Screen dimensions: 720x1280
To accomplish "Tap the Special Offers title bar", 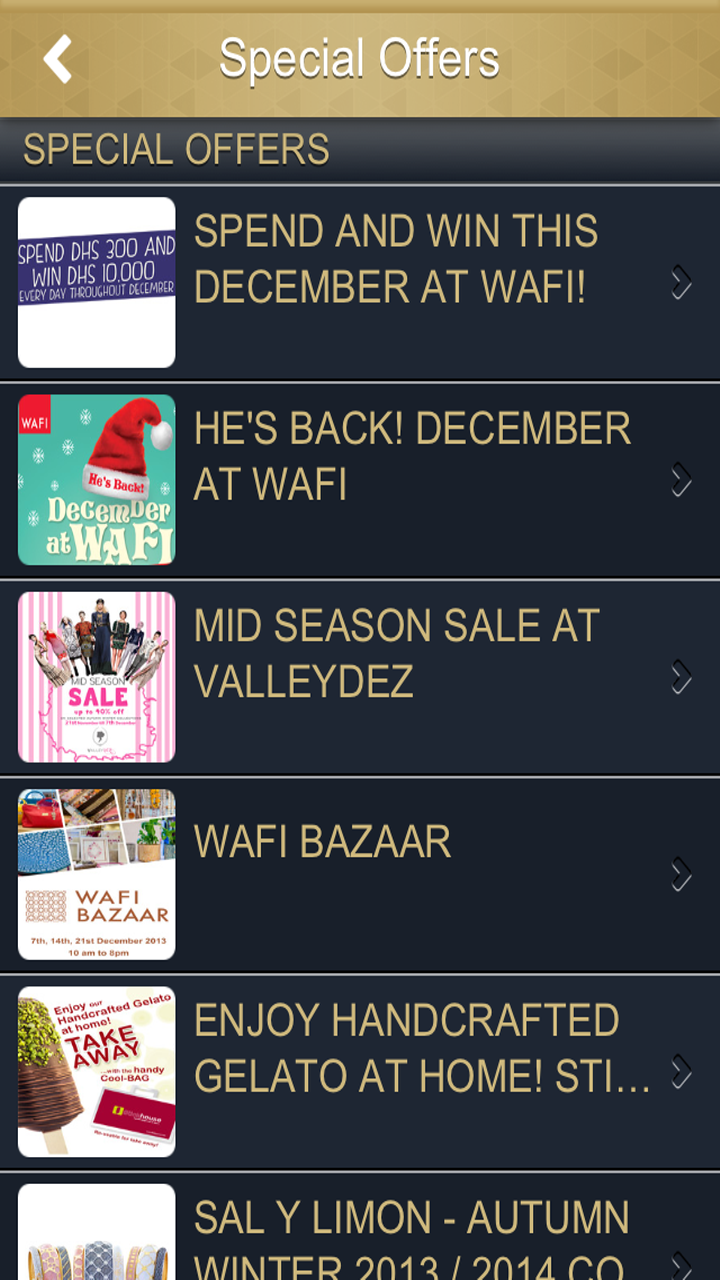I will pos(360,58).
